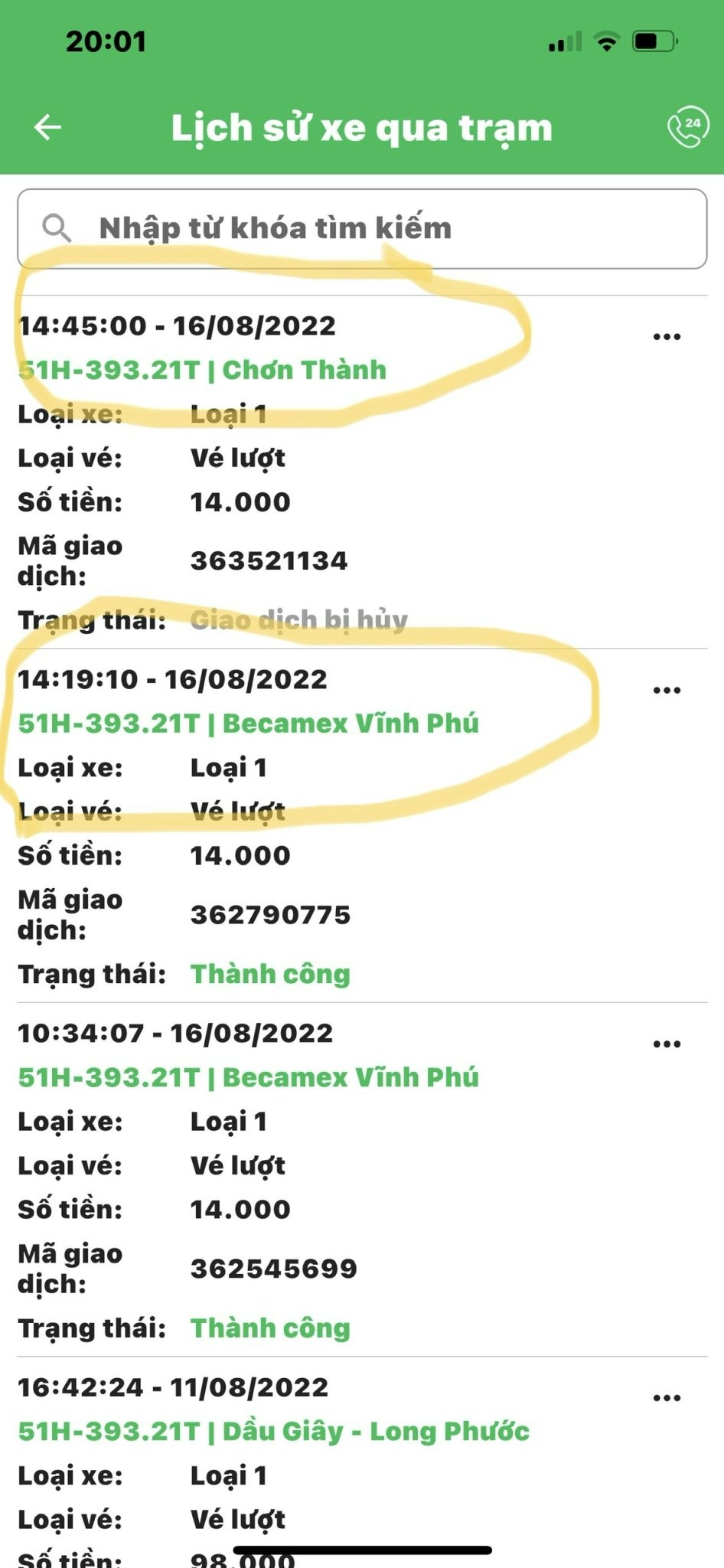Open the three-dot menu for the 10:34:07 transaction

click(x=667, y=1044)
